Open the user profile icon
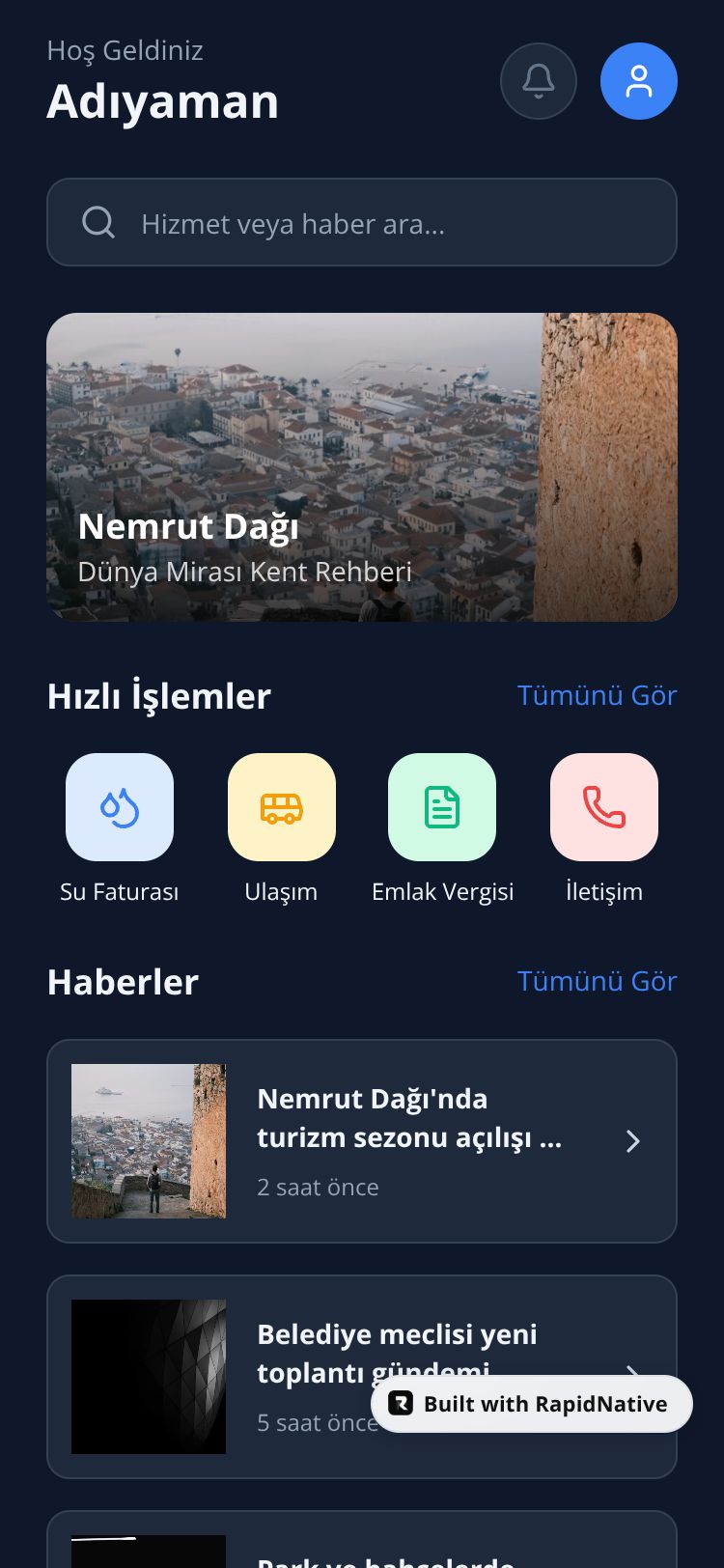 (638, 81)
